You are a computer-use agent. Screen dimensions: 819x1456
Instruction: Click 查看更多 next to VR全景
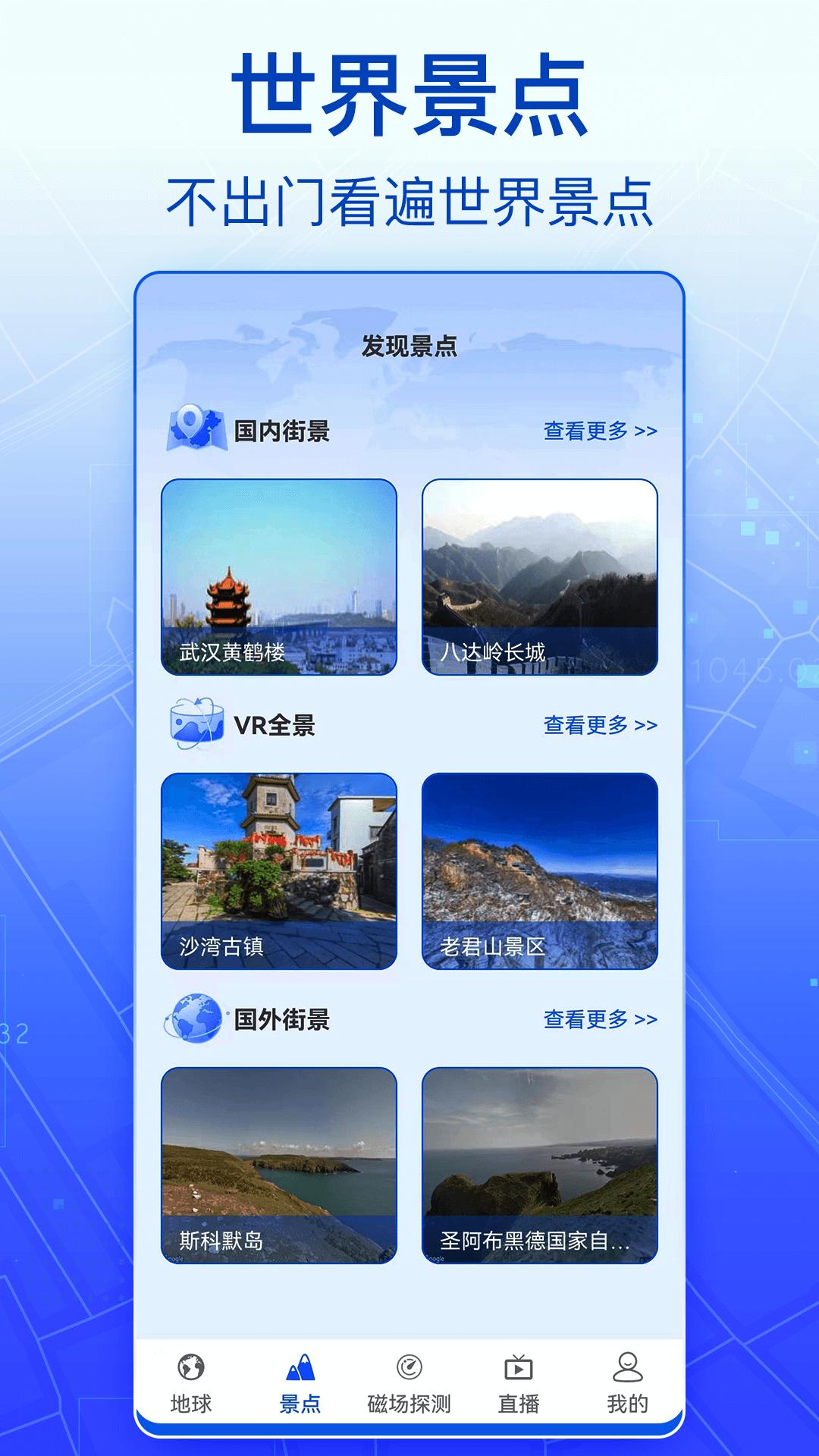(598, 726)
